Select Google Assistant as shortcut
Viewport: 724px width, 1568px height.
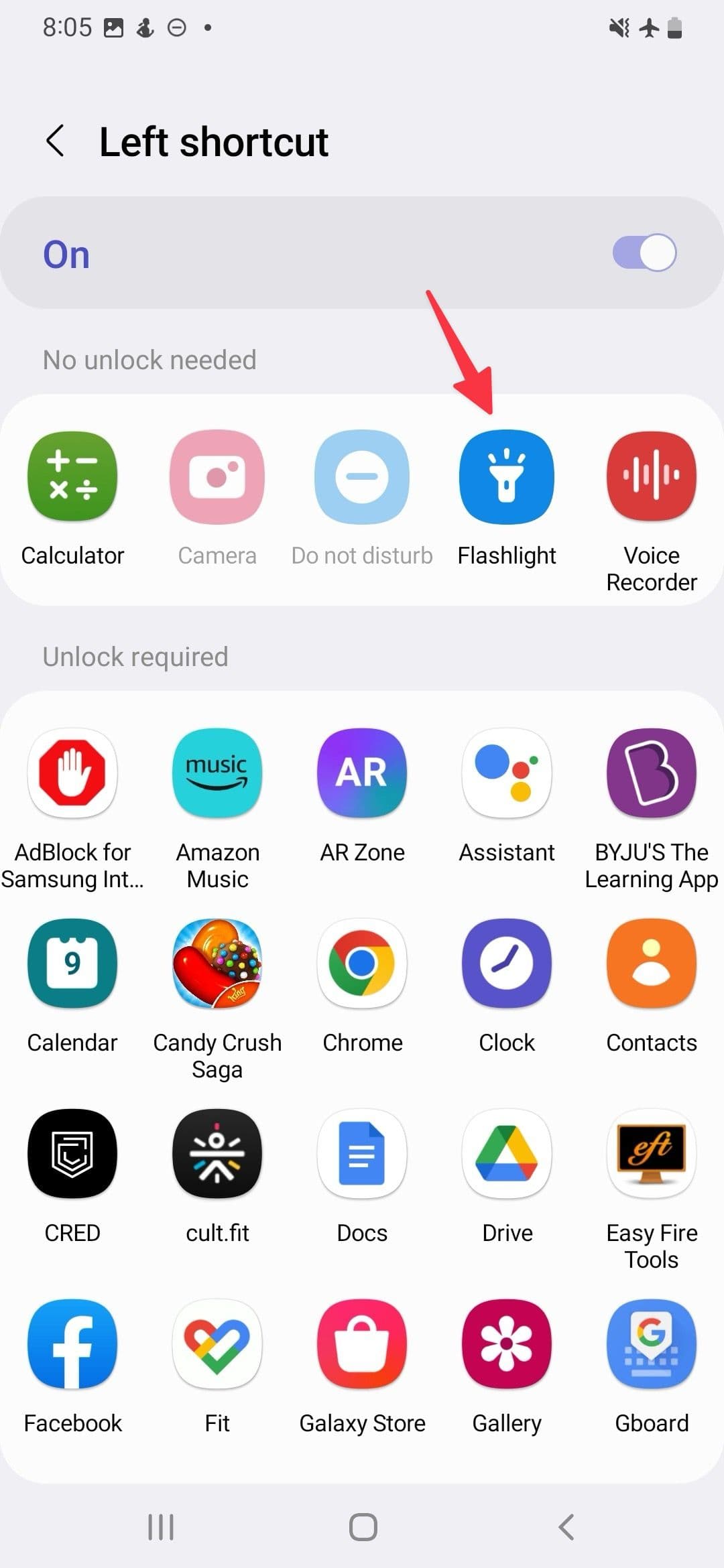[507, 774]
